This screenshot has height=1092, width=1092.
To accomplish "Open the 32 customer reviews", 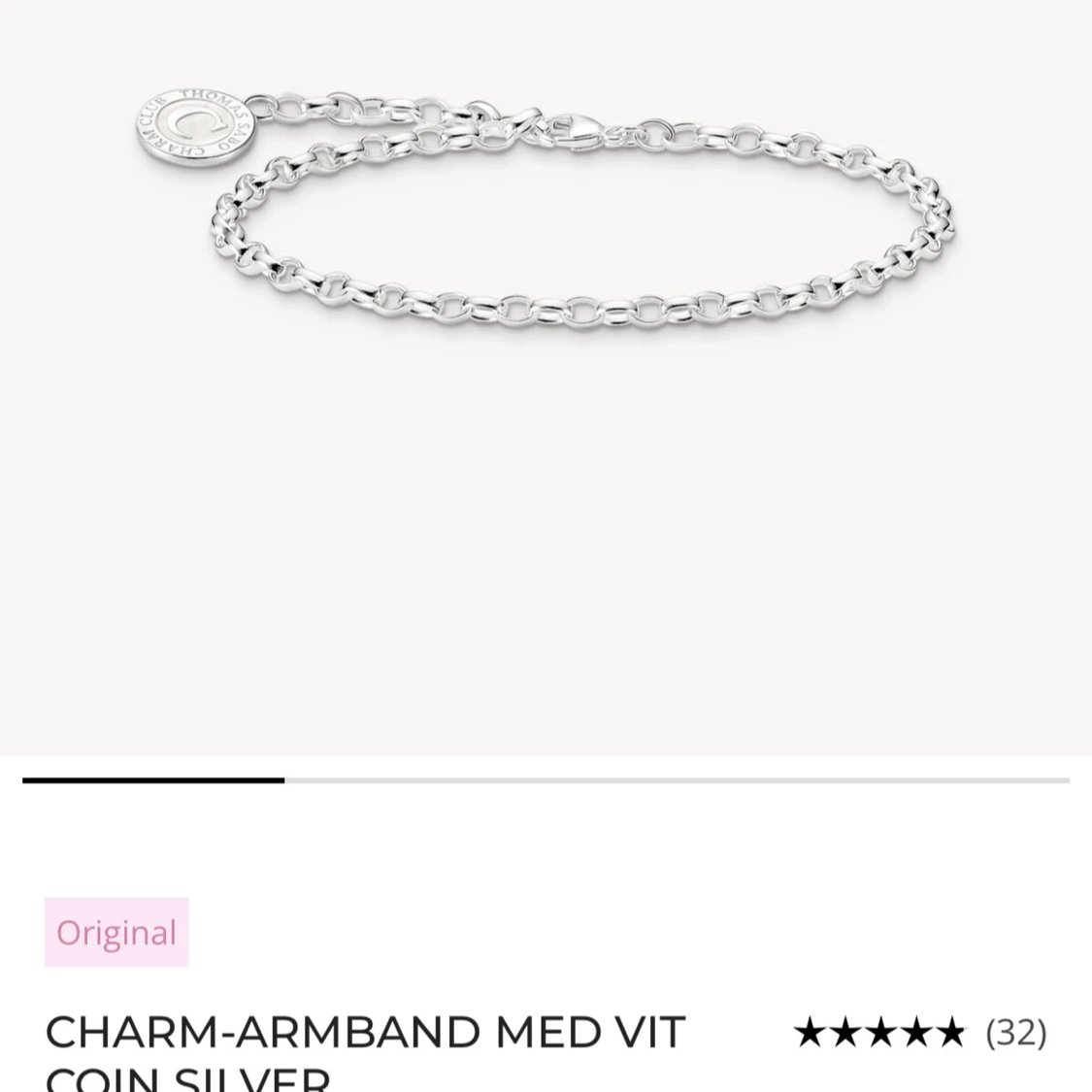I will (x=1015, y=1032).
